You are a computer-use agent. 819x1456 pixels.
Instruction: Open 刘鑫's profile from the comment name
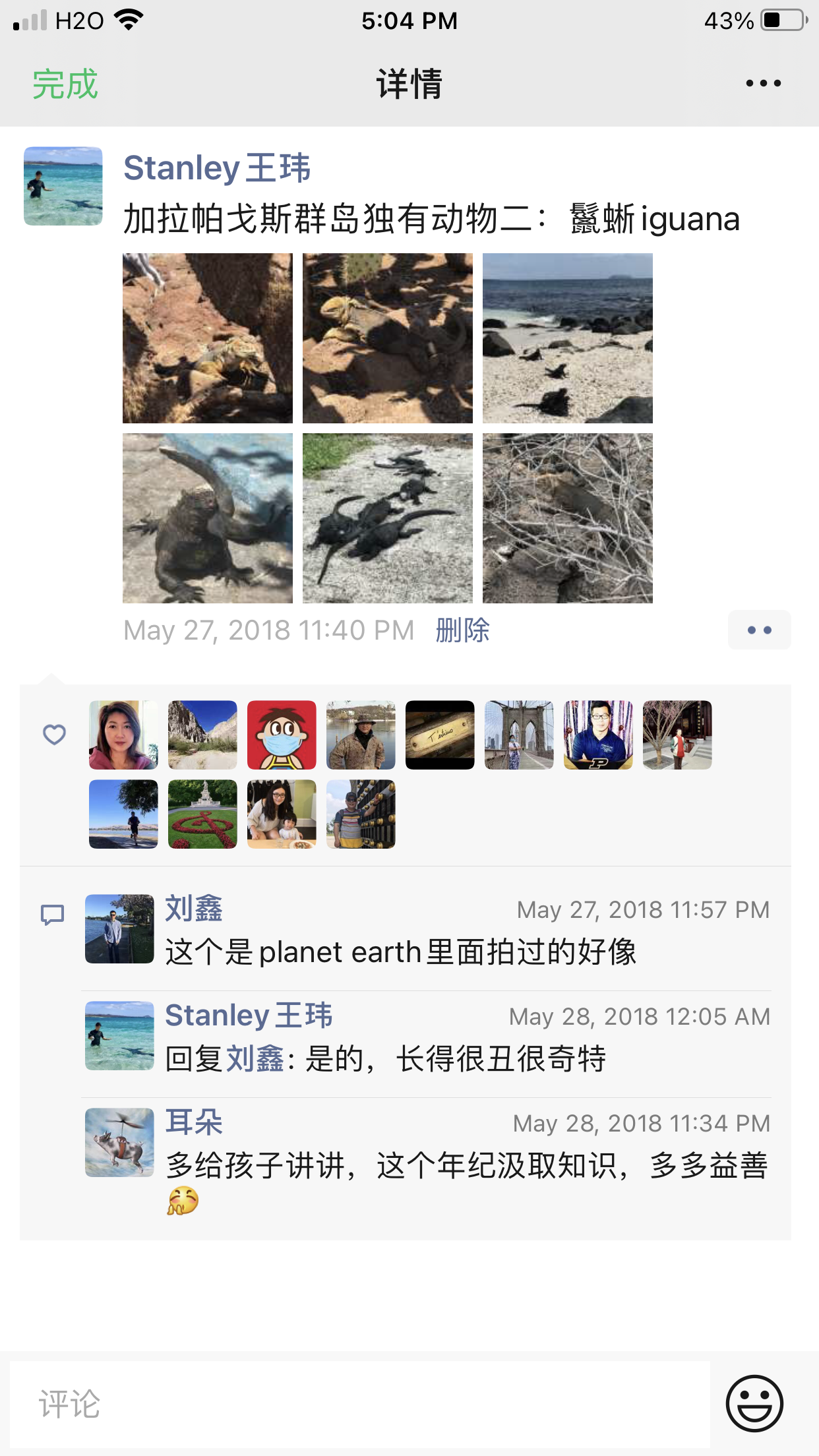(193, 909)
